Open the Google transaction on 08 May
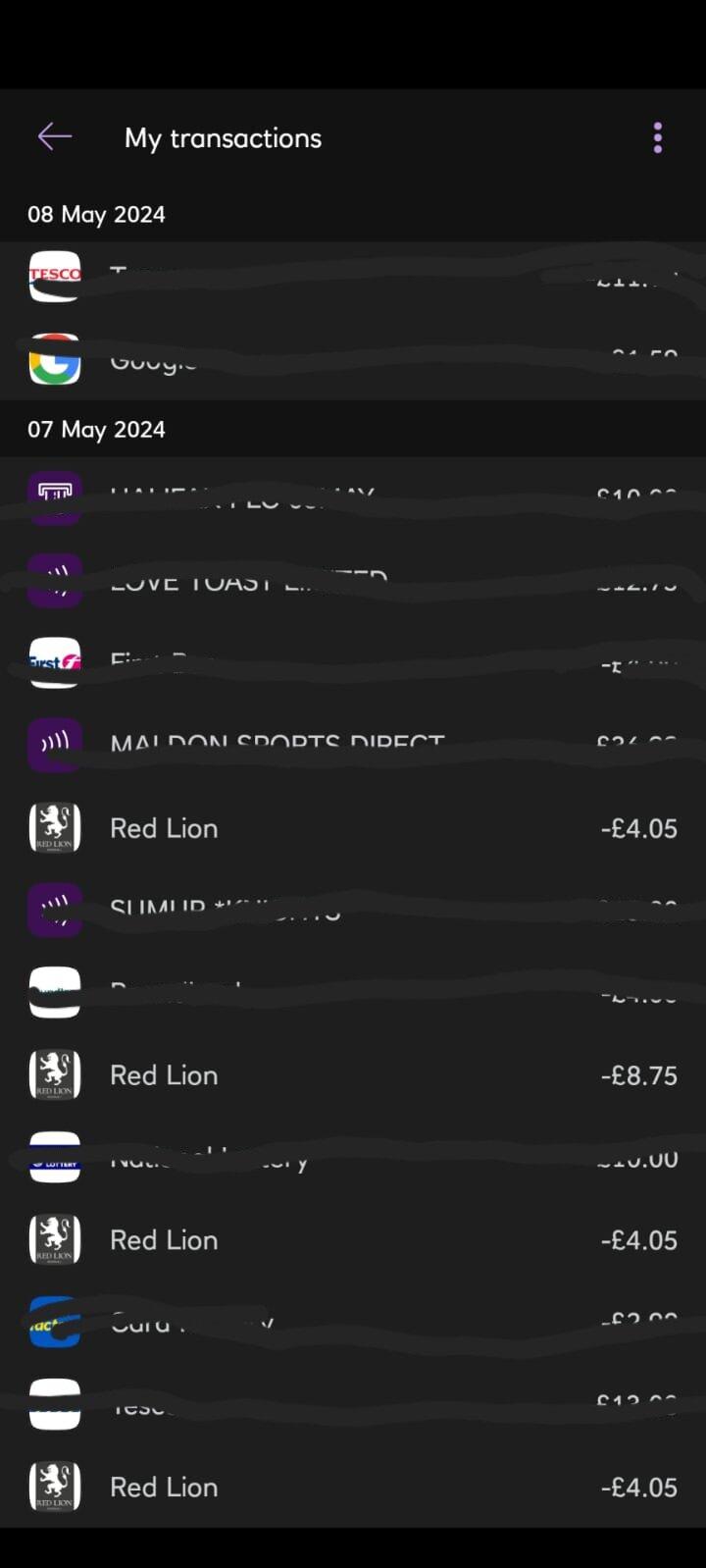Viewport: 706px width, 1568px height. (353, 360)
